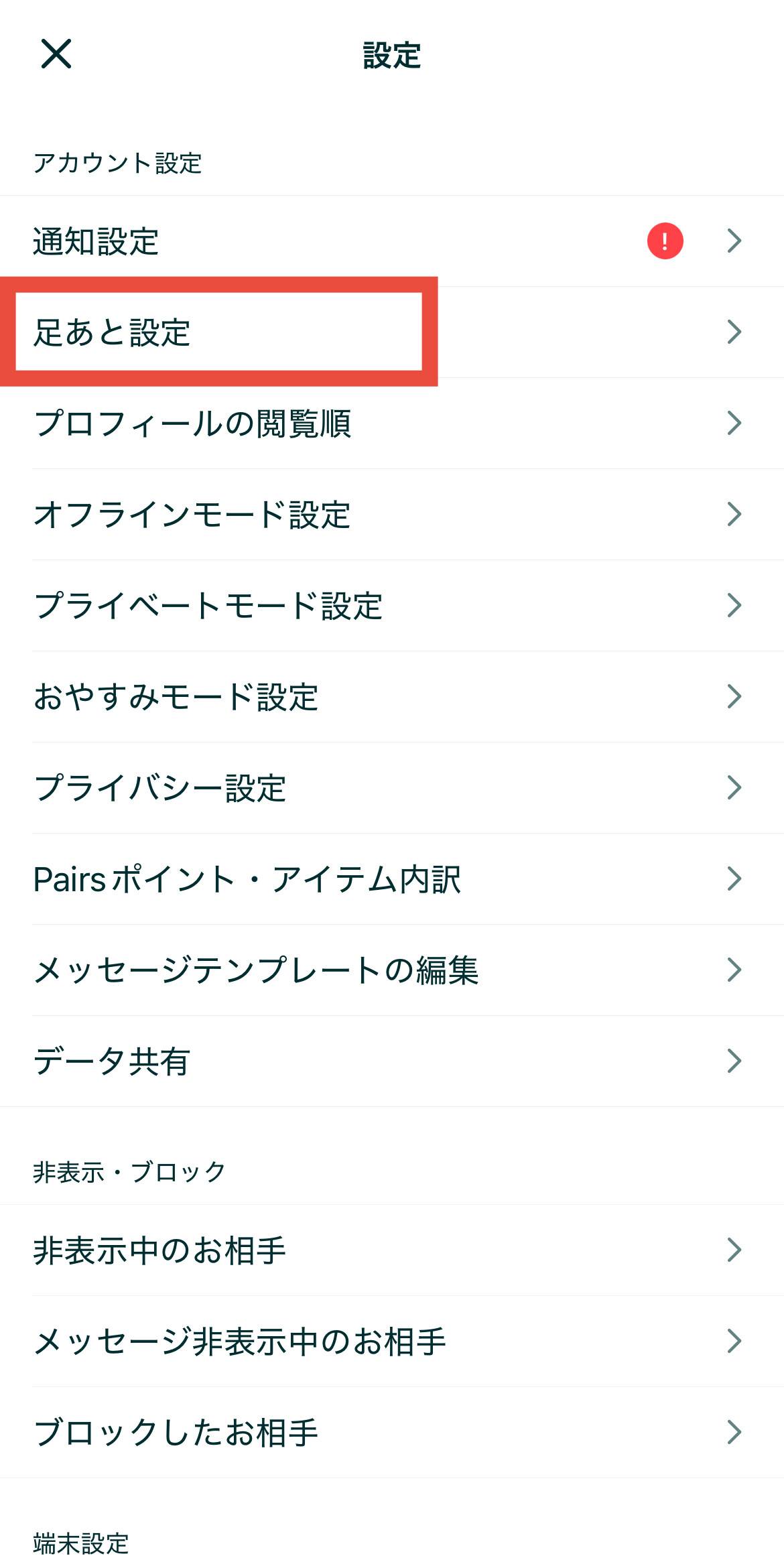Open データ共有 settings
This screenshot has width=784, height=1564.
pos(392,1061)
